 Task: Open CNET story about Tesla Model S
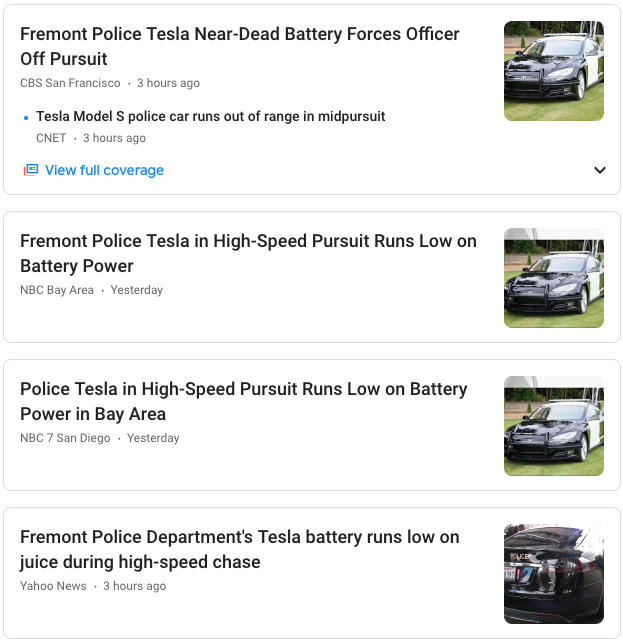pyautogui.click(x=210, y=116)
